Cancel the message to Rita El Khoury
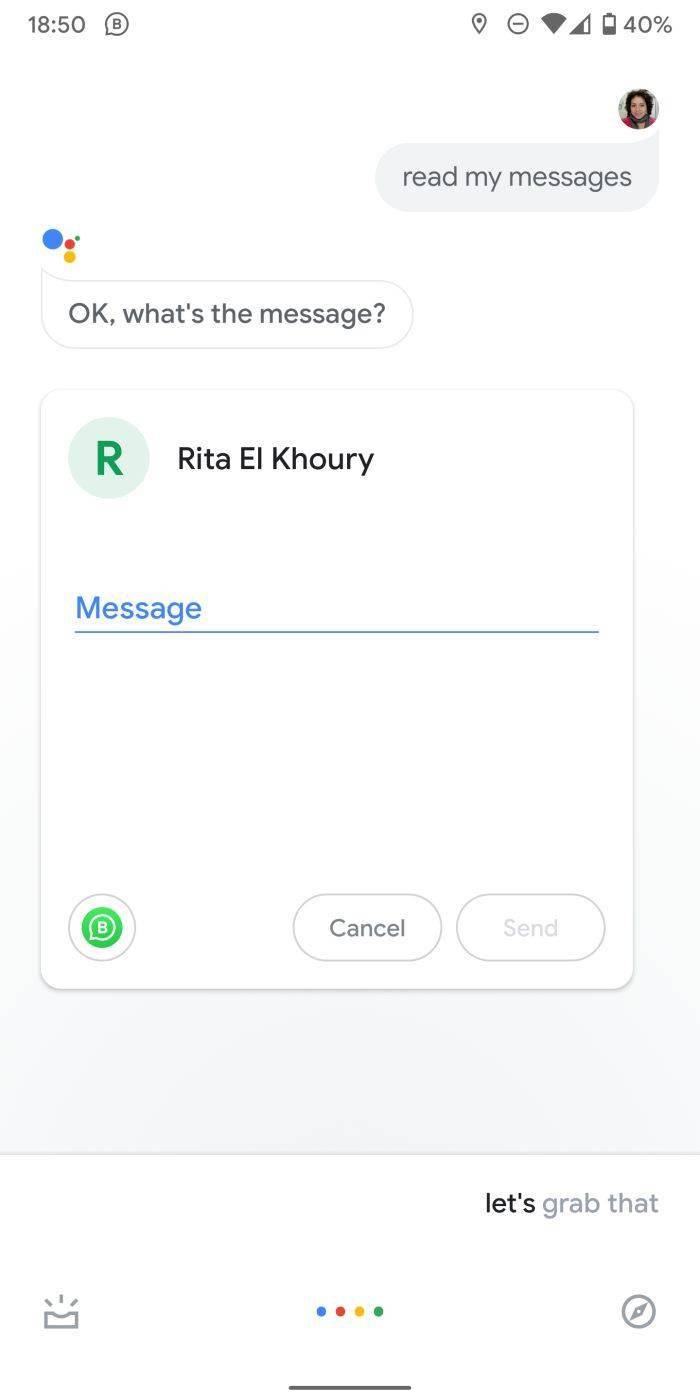Image resolution: width=700 pixels, height=1400 pixels. click(367, 927)
